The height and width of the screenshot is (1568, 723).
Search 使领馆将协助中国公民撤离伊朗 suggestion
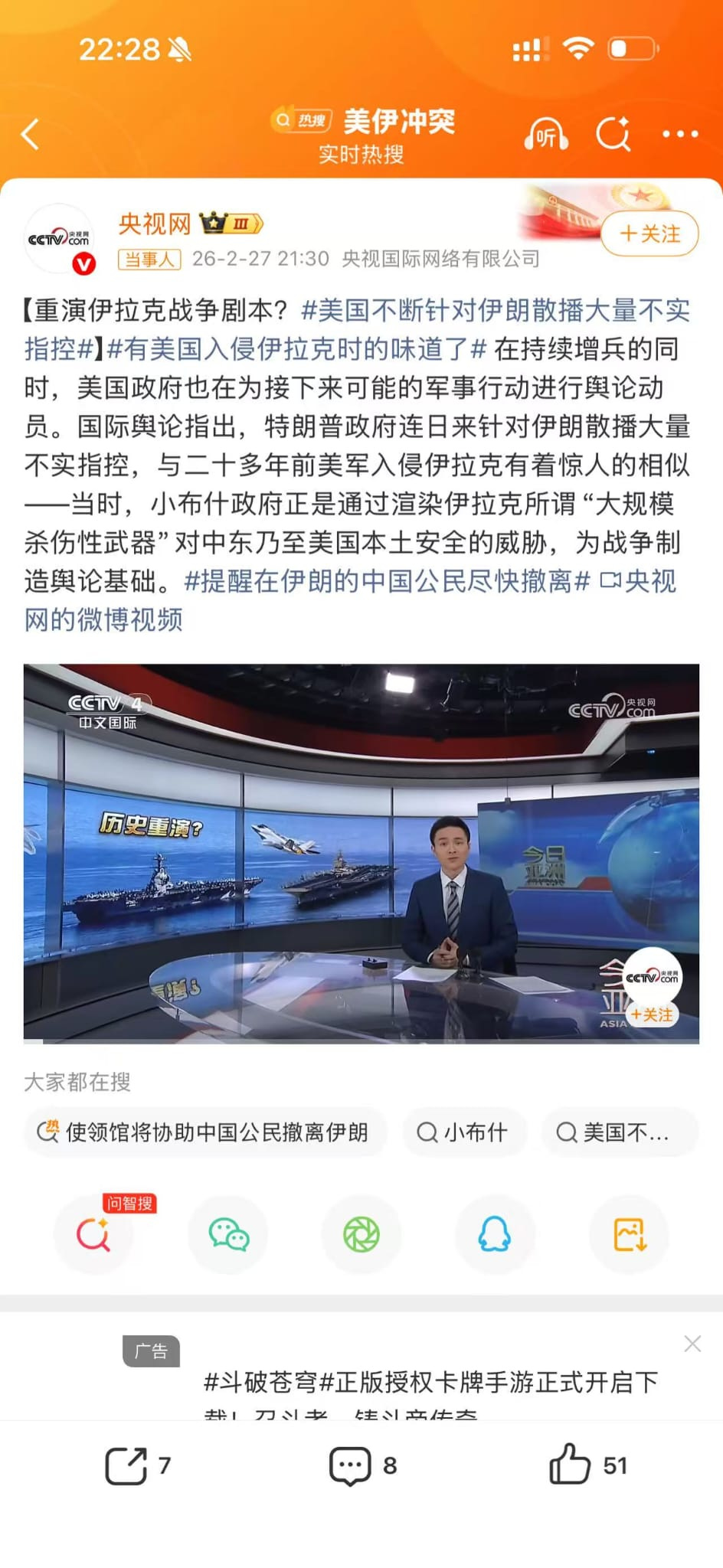204,1132
